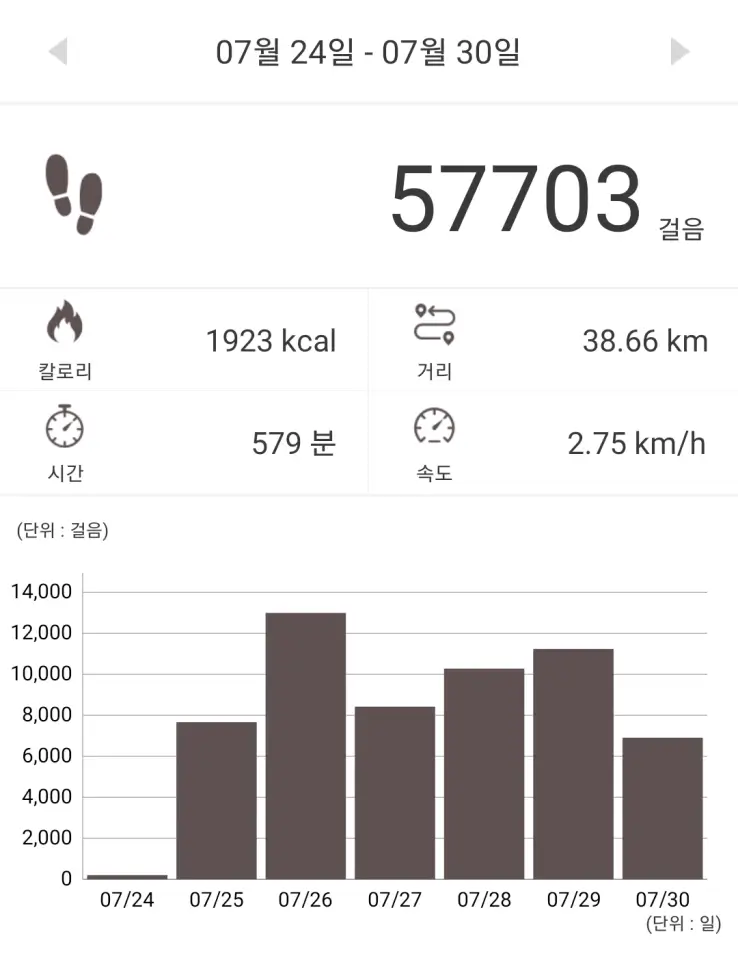This screenshot has height=960, width=738.
Task: Go to previous week with left arrow
Action: [x=57, y=52]
